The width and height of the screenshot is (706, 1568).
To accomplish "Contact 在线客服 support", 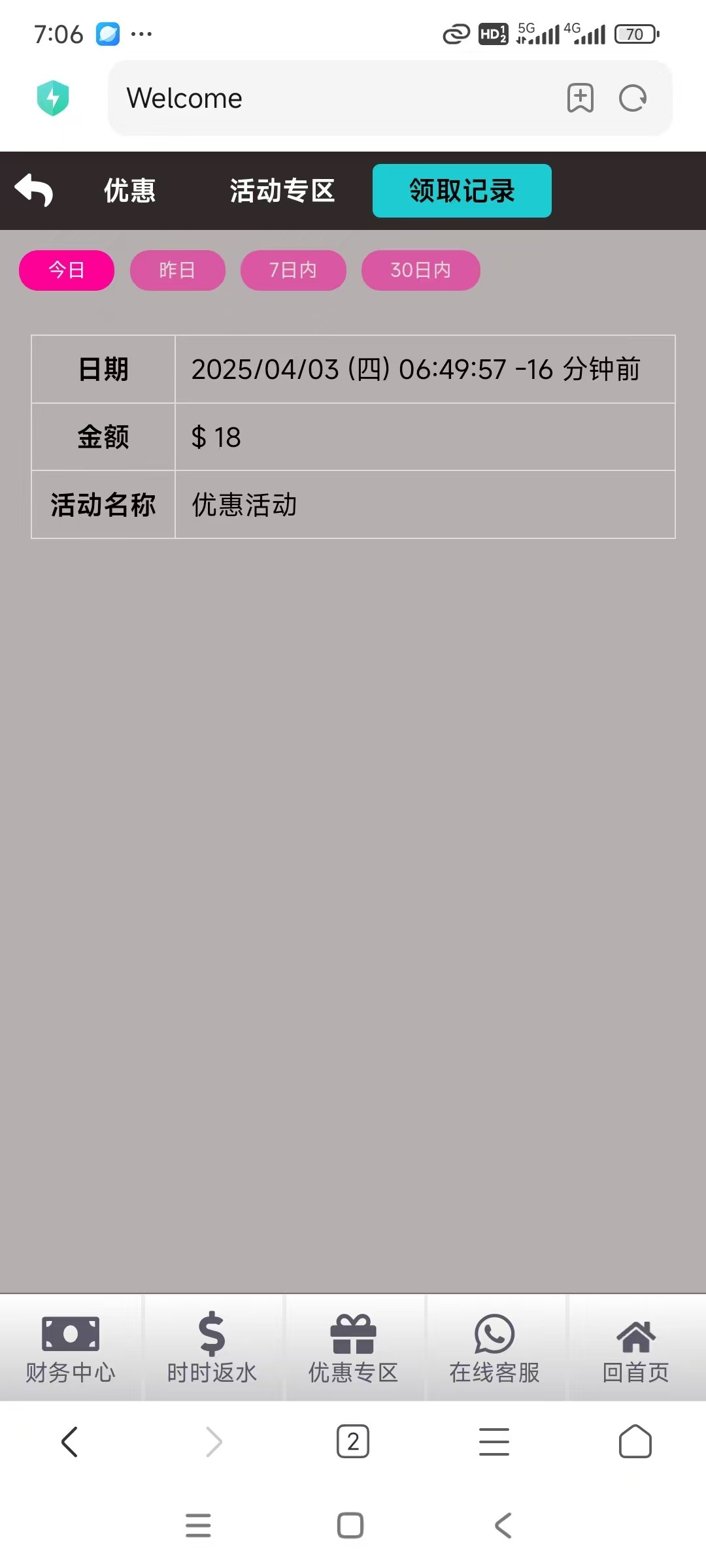I will point(494,1348).
